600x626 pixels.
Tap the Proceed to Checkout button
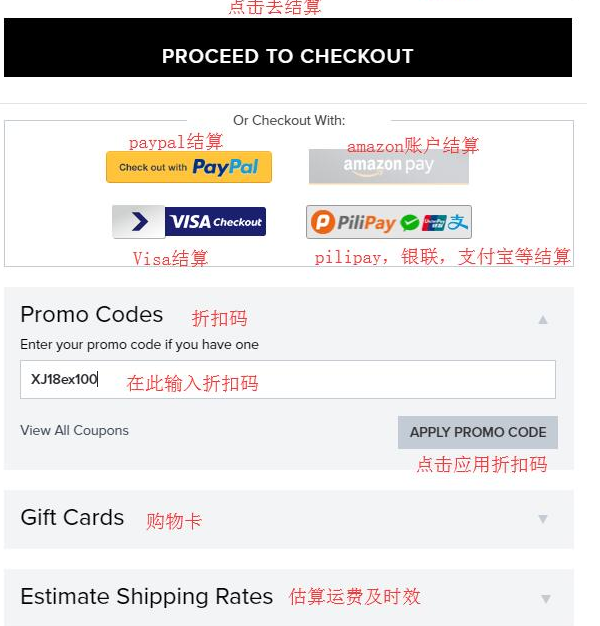[288, 56]
